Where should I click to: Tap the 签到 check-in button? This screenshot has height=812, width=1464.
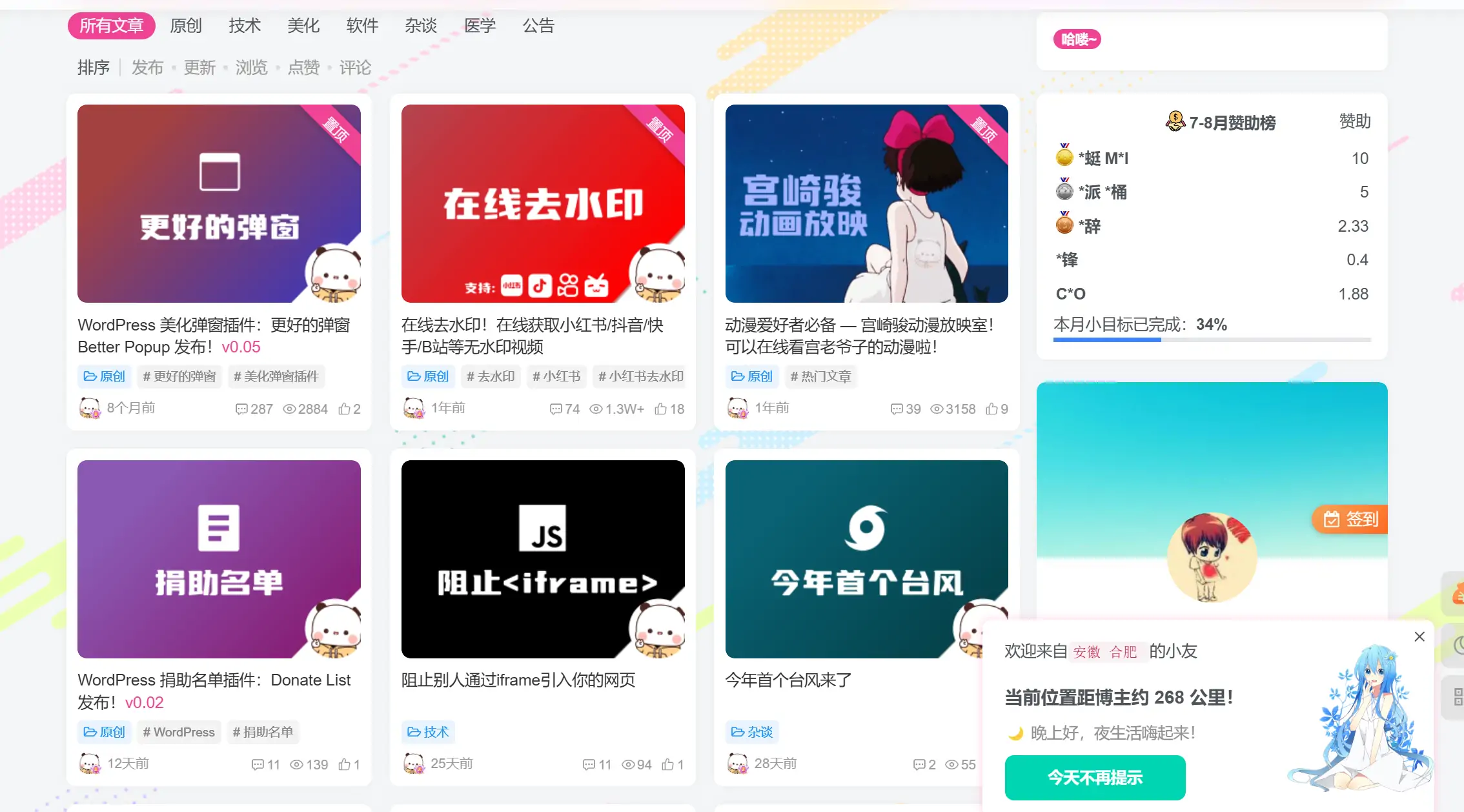pos(1350,519)
